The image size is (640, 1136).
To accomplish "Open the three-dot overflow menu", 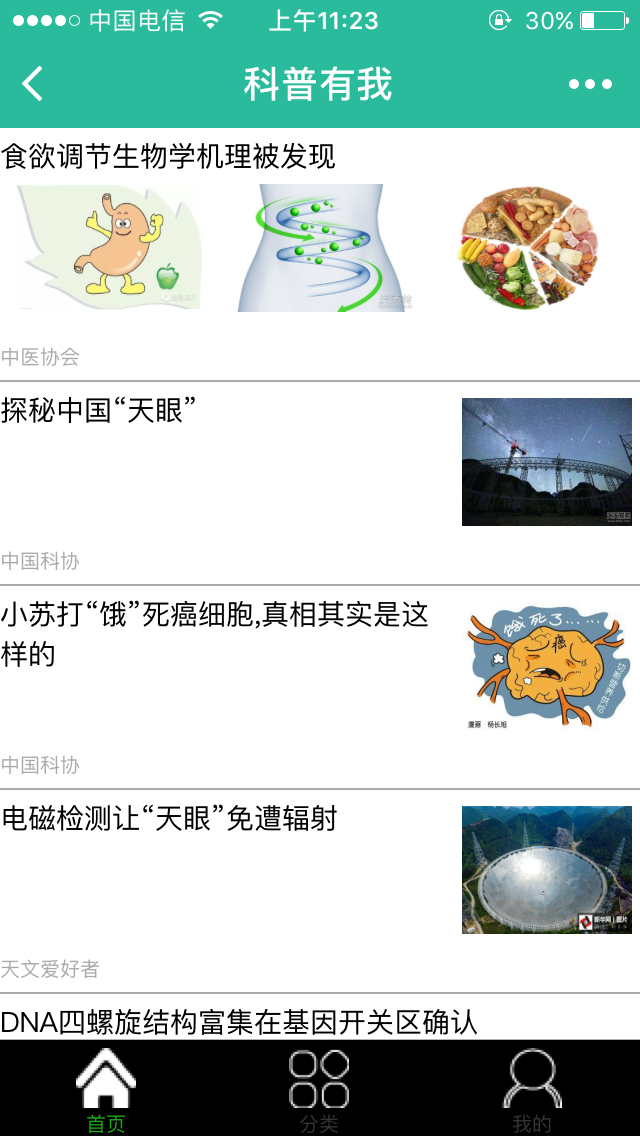I will 590,84.
